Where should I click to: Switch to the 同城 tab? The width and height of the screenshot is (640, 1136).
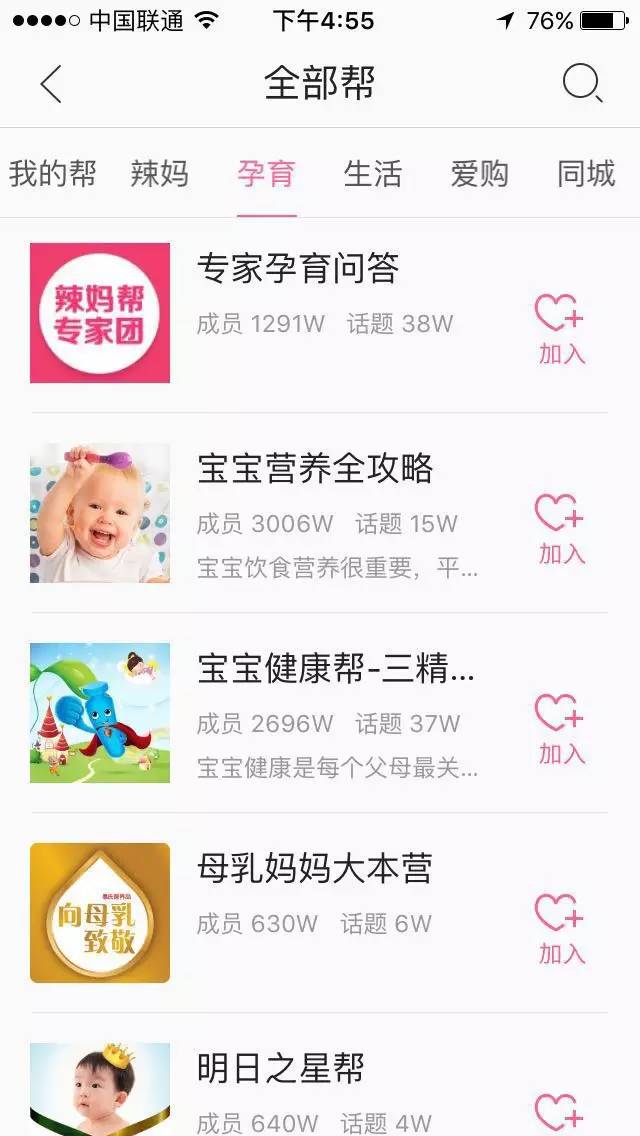(x=586, y=174)
